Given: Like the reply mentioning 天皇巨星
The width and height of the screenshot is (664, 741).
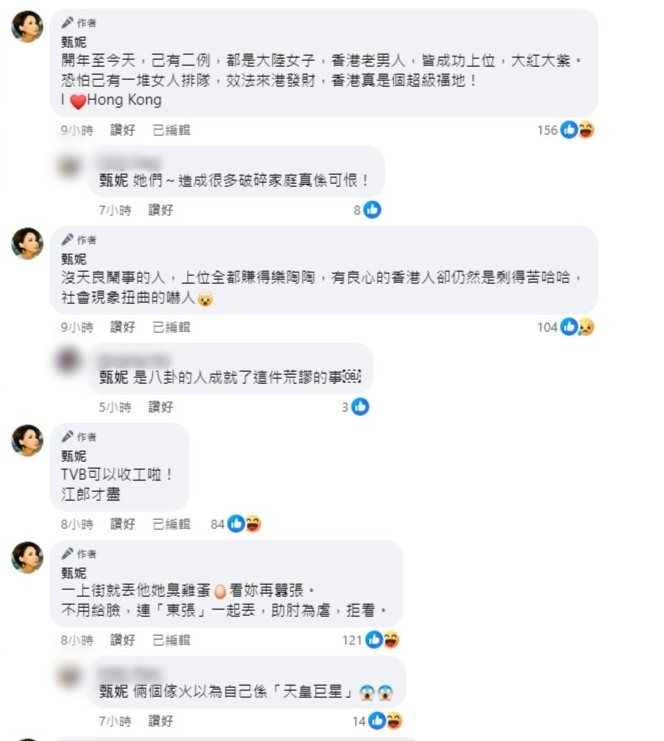Looking at the screenshot, I should (160, 720).
